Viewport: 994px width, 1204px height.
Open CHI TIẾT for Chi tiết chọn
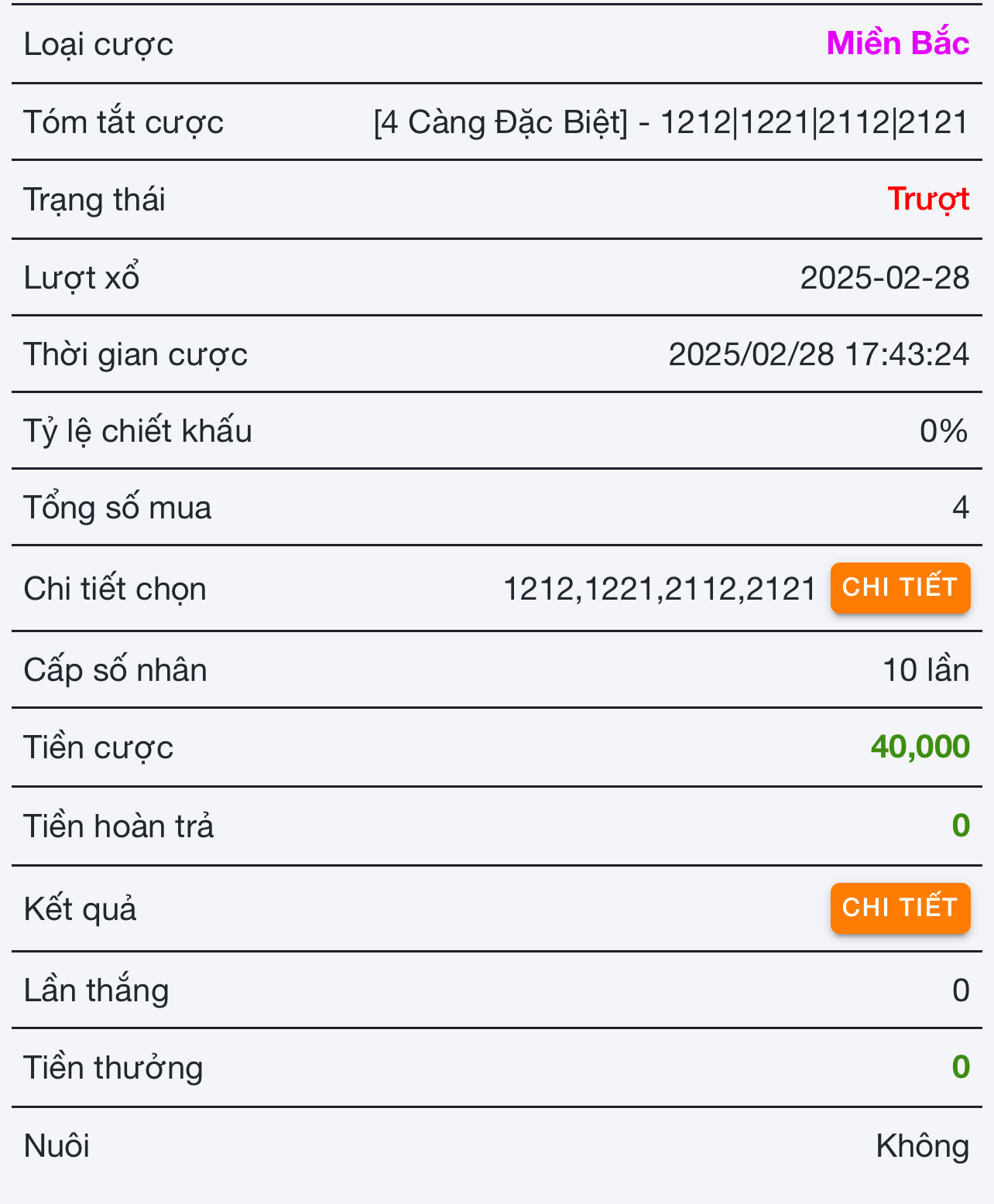(x=900, y=588)
